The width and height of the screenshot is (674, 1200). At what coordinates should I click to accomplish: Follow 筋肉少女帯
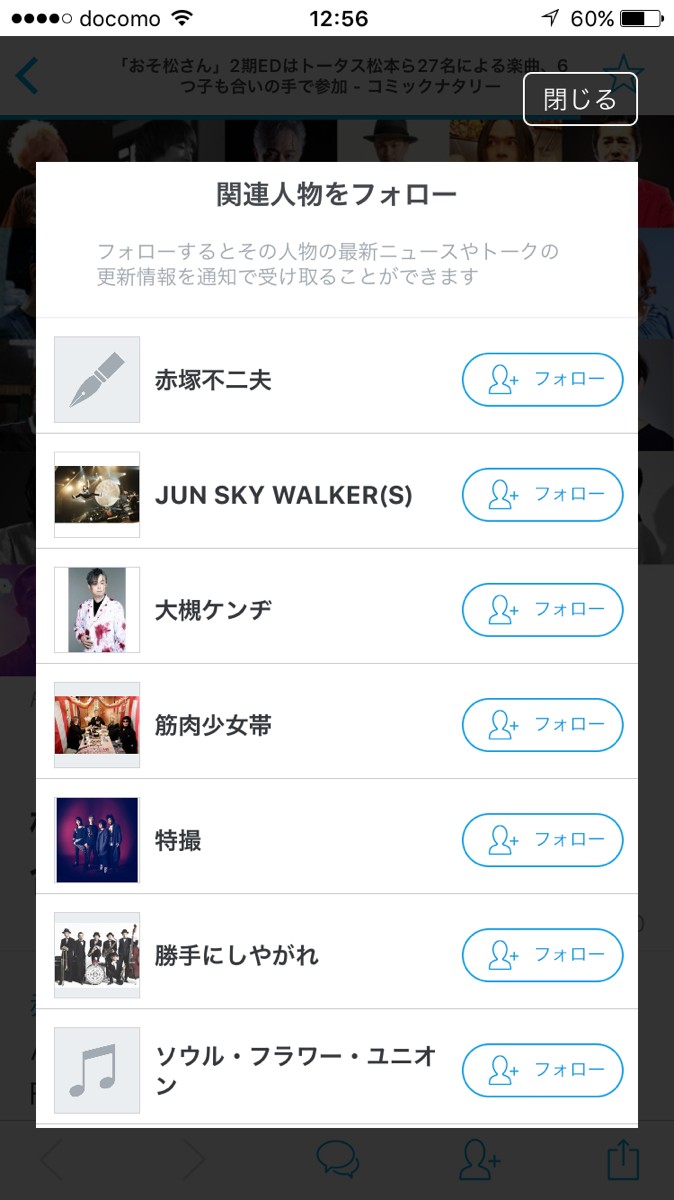[x=542, y=725]
